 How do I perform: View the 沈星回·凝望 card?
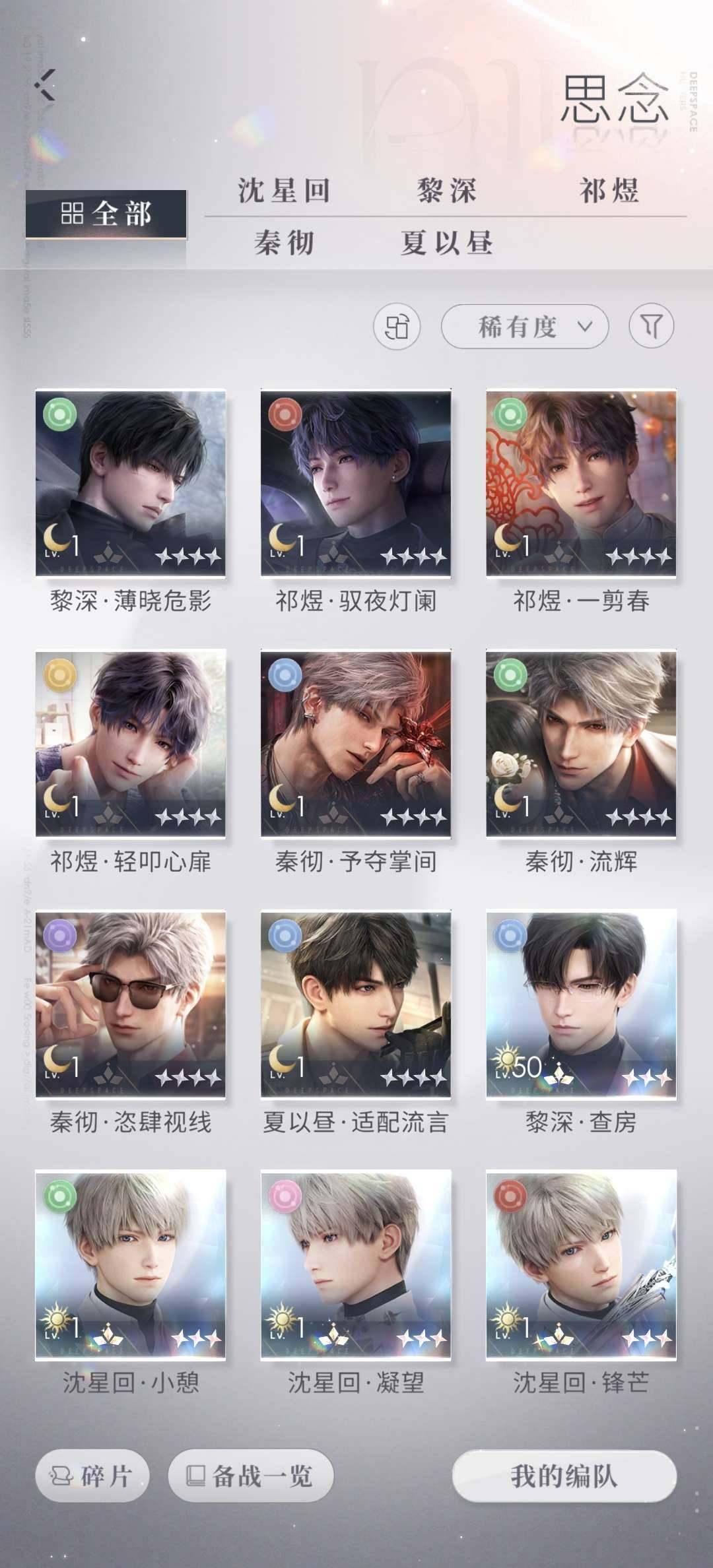click(x=356, y=1264)
